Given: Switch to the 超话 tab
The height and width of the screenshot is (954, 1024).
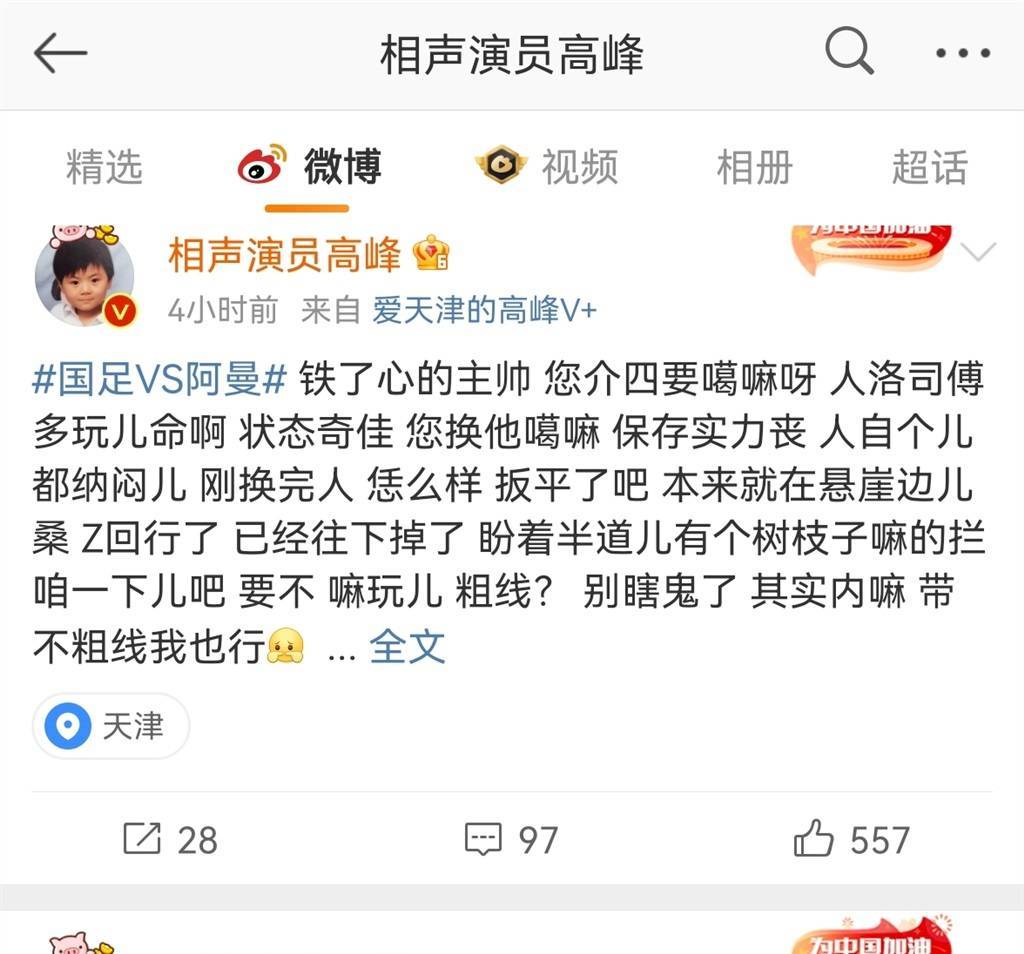Looking at the screenshot, I should (929, 167).
